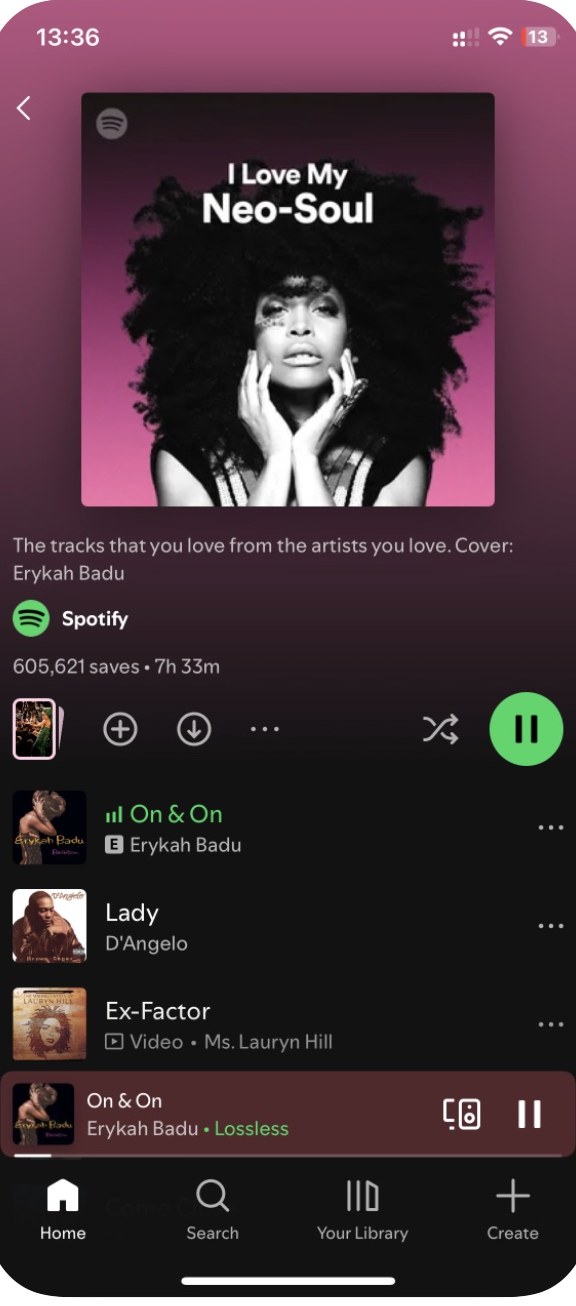Switch to the Search tab
The width and height of the screenshot is (576, 1306).
click(212, 1209)
